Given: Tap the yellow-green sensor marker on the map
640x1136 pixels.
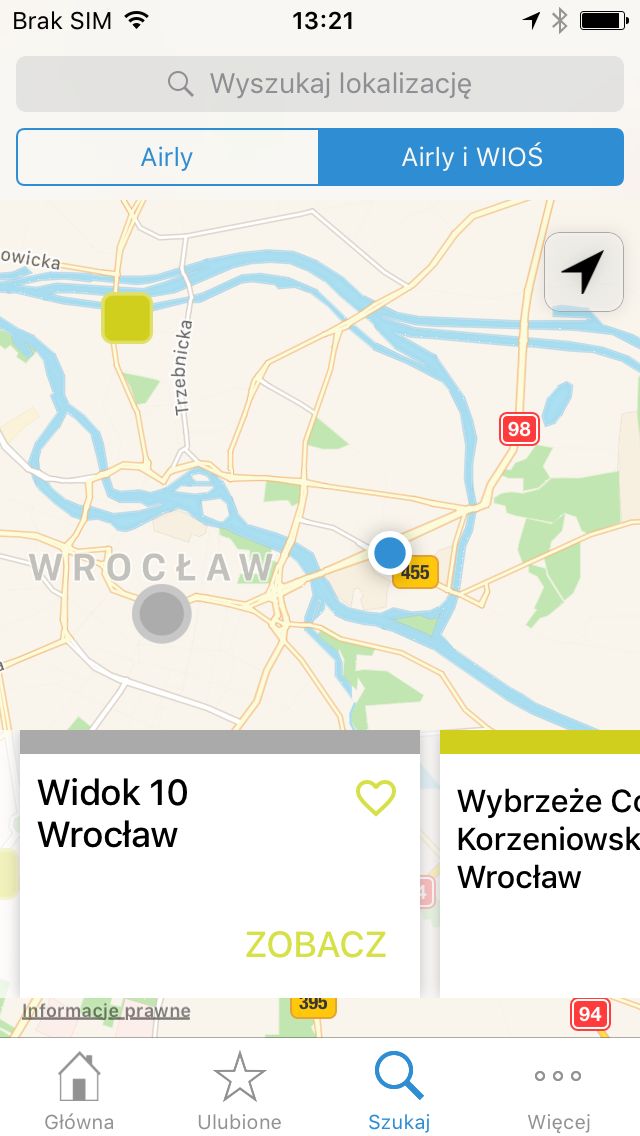Looking at the screenshot, I should point(127,318).
